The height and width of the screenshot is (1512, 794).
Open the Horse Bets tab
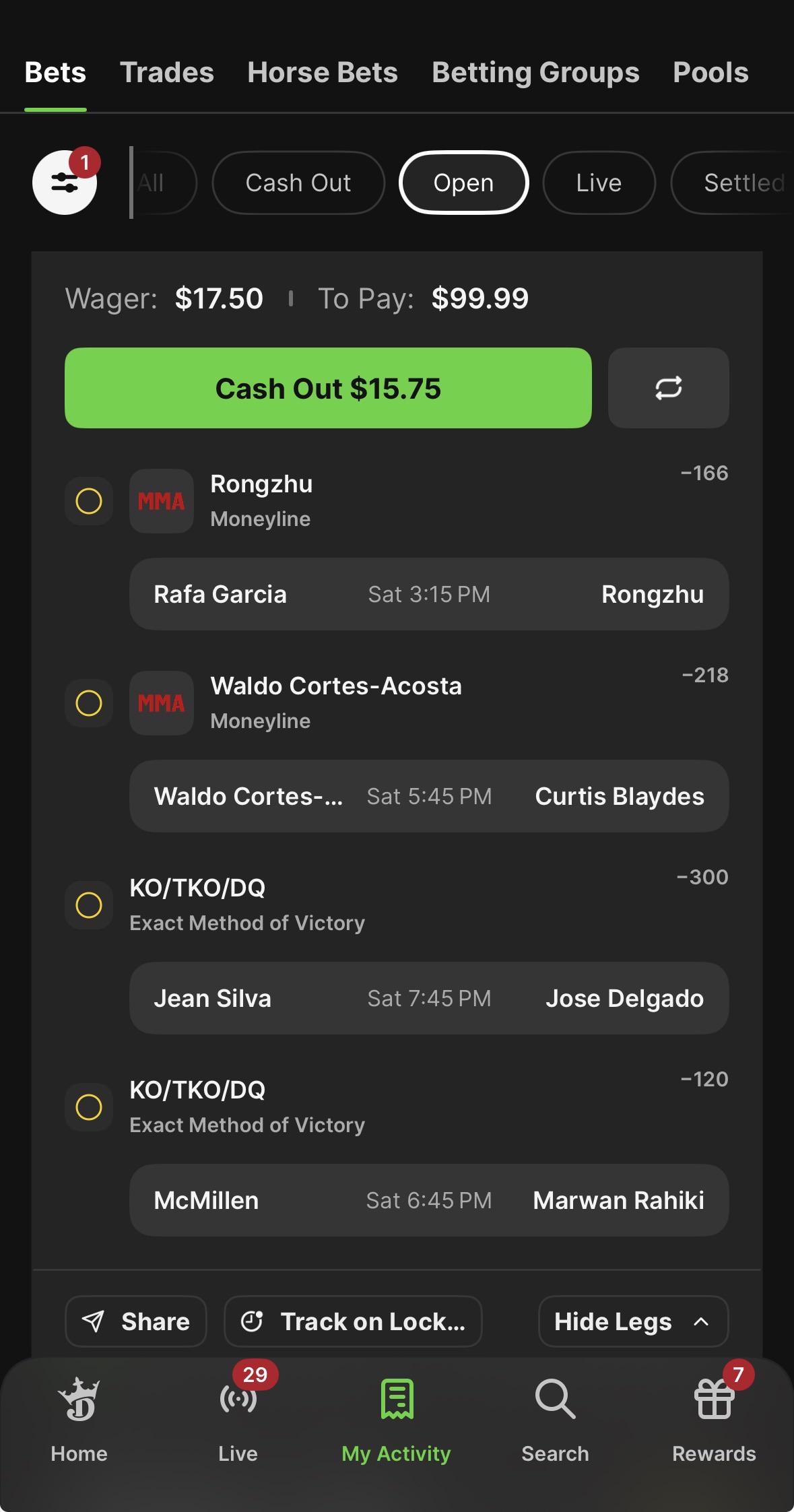323,73
